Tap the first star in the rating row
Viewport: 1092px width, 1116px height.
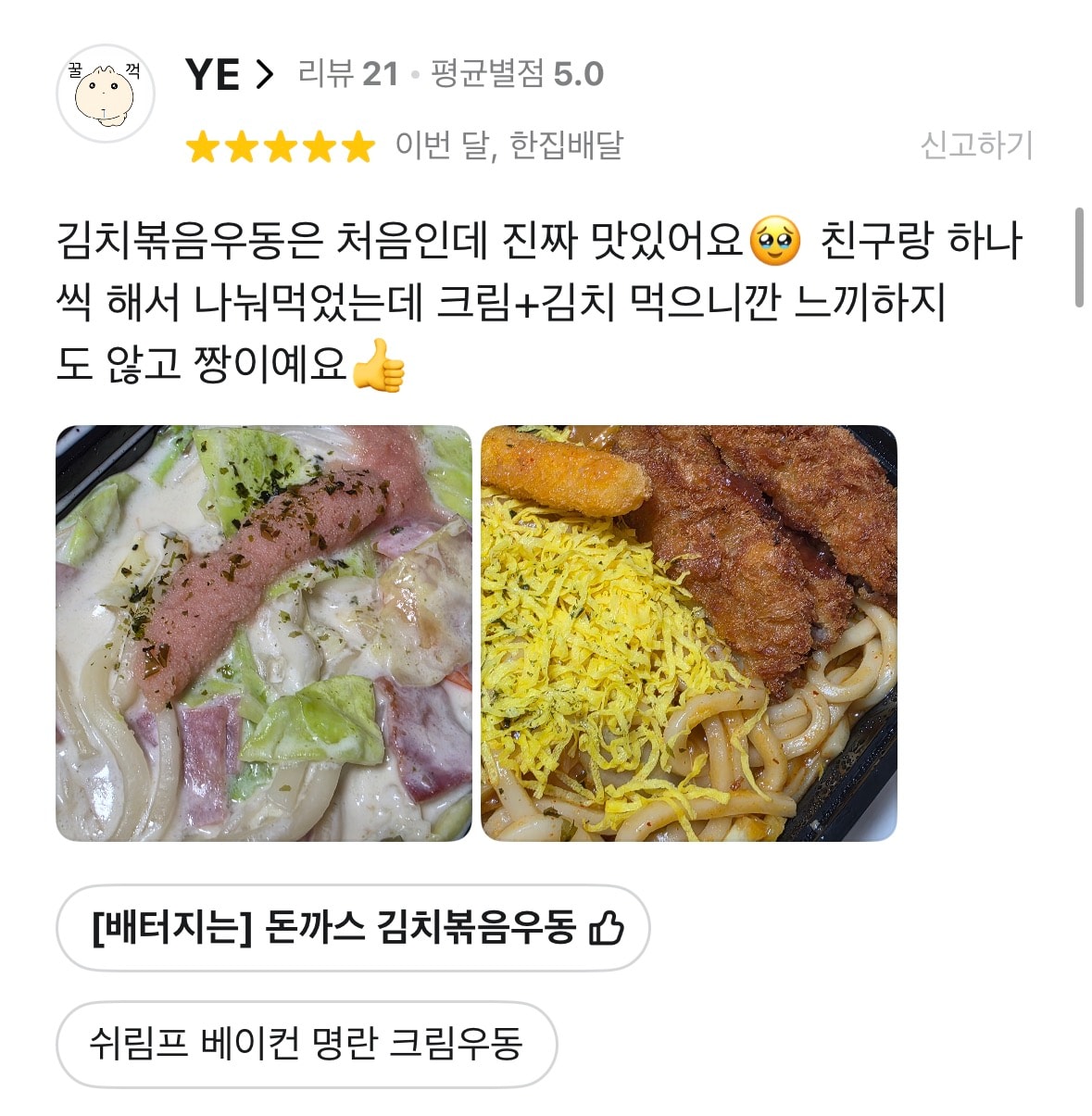pyautogui.click(x=202, y=146)
